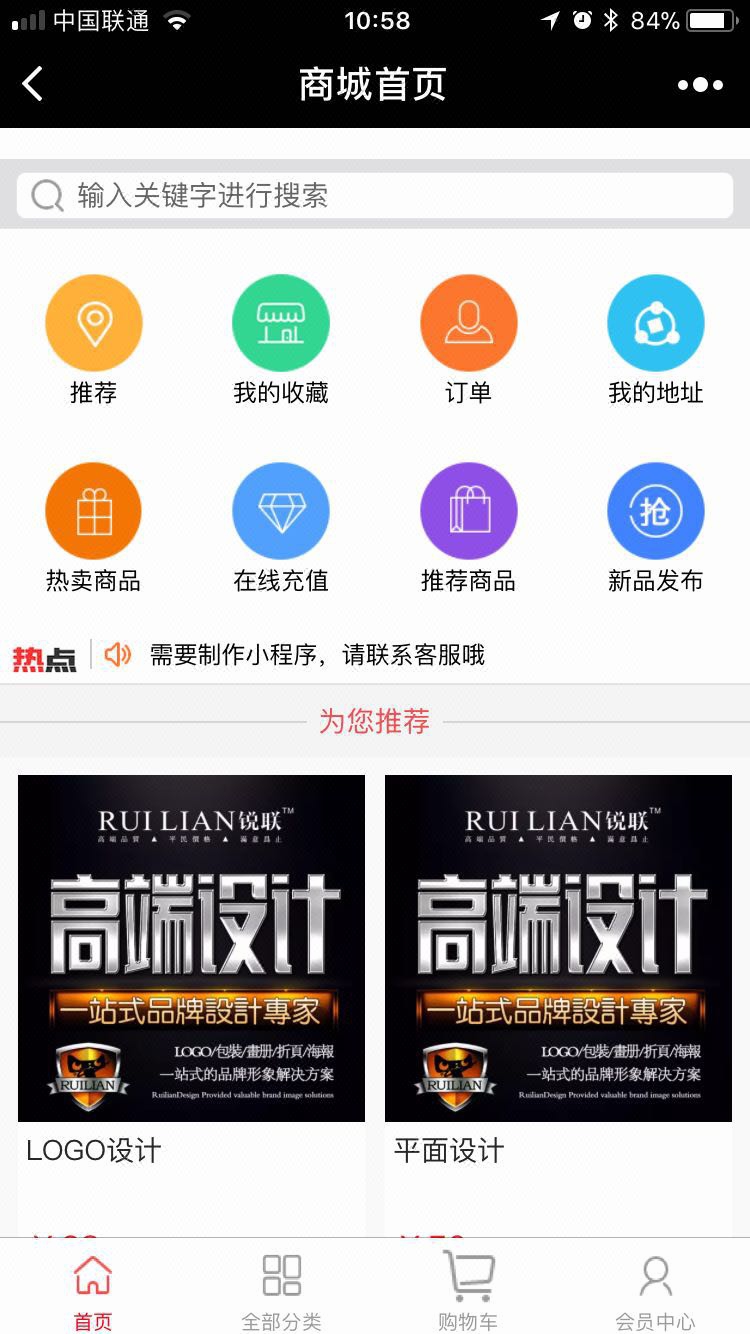
Task: Go back using the top-left arrow
Action: click(33, 84)
